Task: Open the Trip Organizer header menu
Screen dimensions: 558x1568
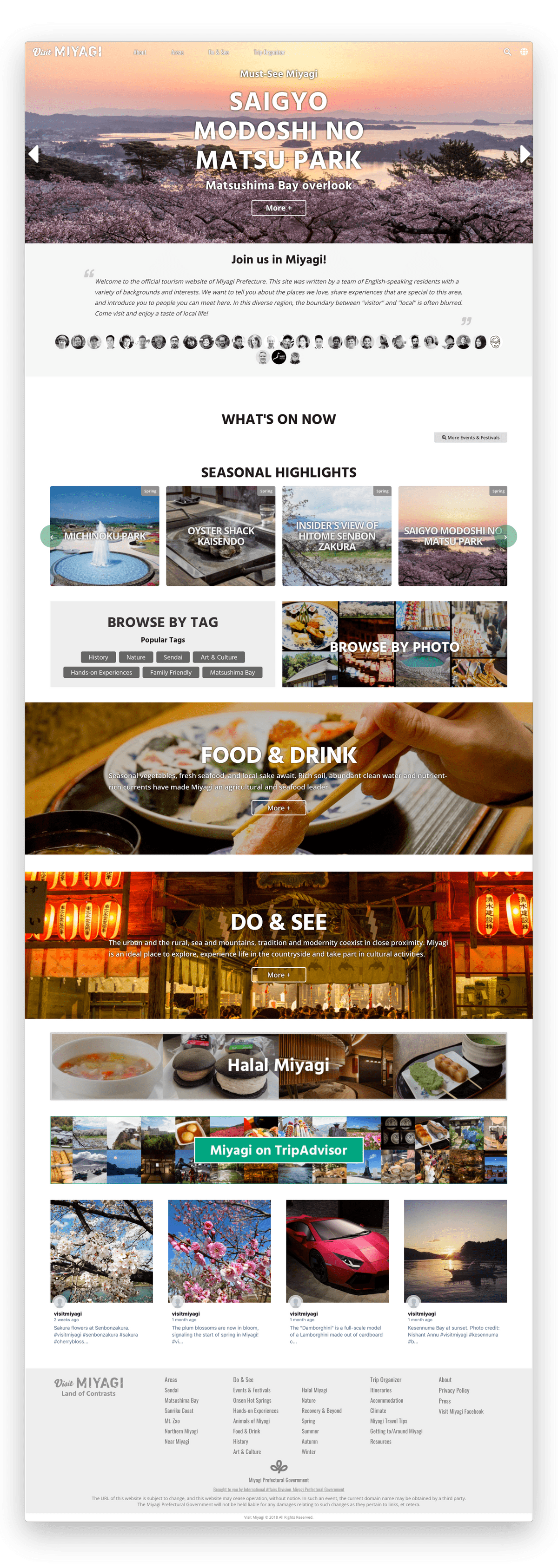Action: click(x=269, y=52)
